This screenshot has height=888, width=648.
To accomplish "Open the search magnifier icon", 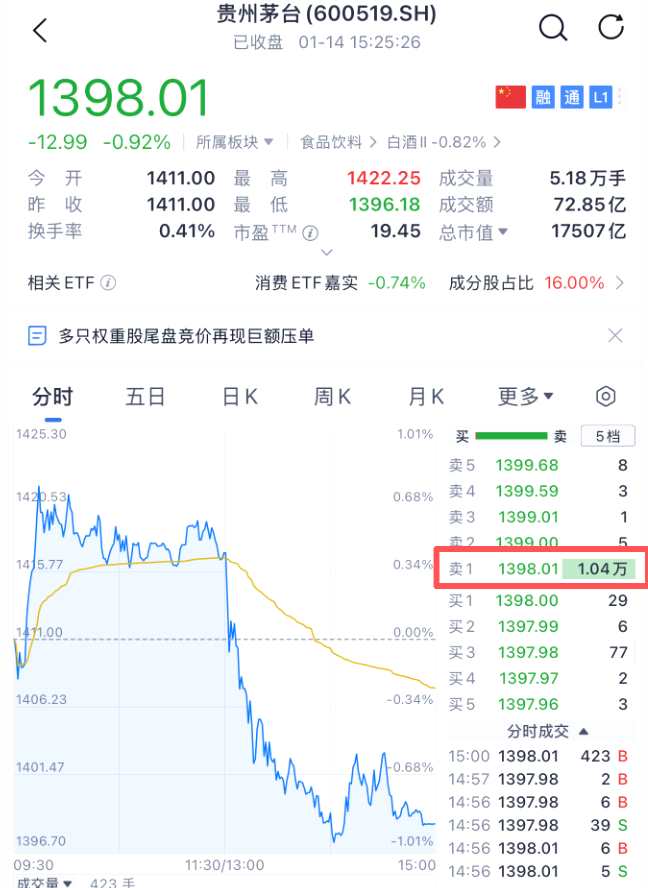I will (x=553, y=28).
